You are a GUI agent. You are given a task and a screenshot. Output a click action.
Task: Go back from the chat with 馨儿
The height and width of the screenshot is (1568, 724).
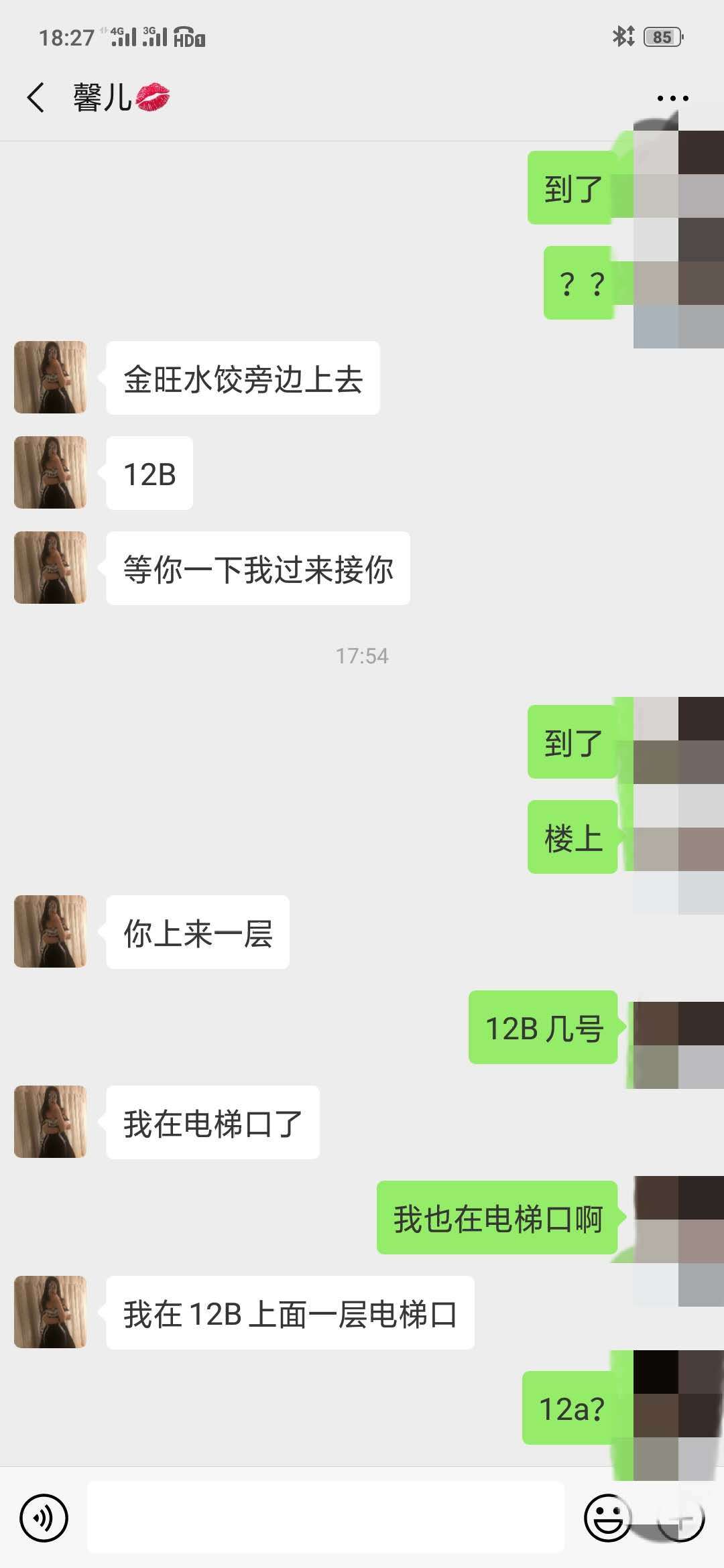[36, 98]
